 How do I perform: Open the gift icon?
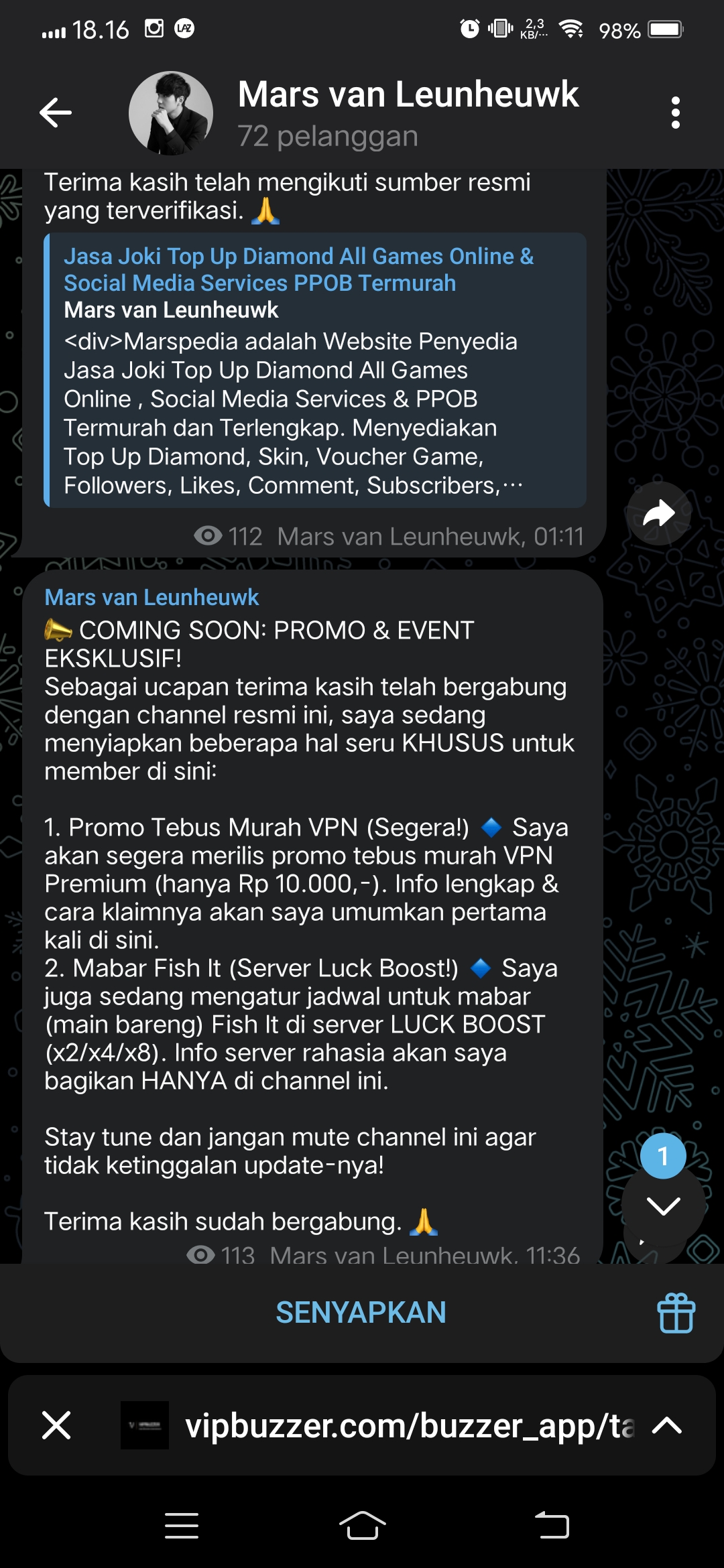(x=676, y=1313)
